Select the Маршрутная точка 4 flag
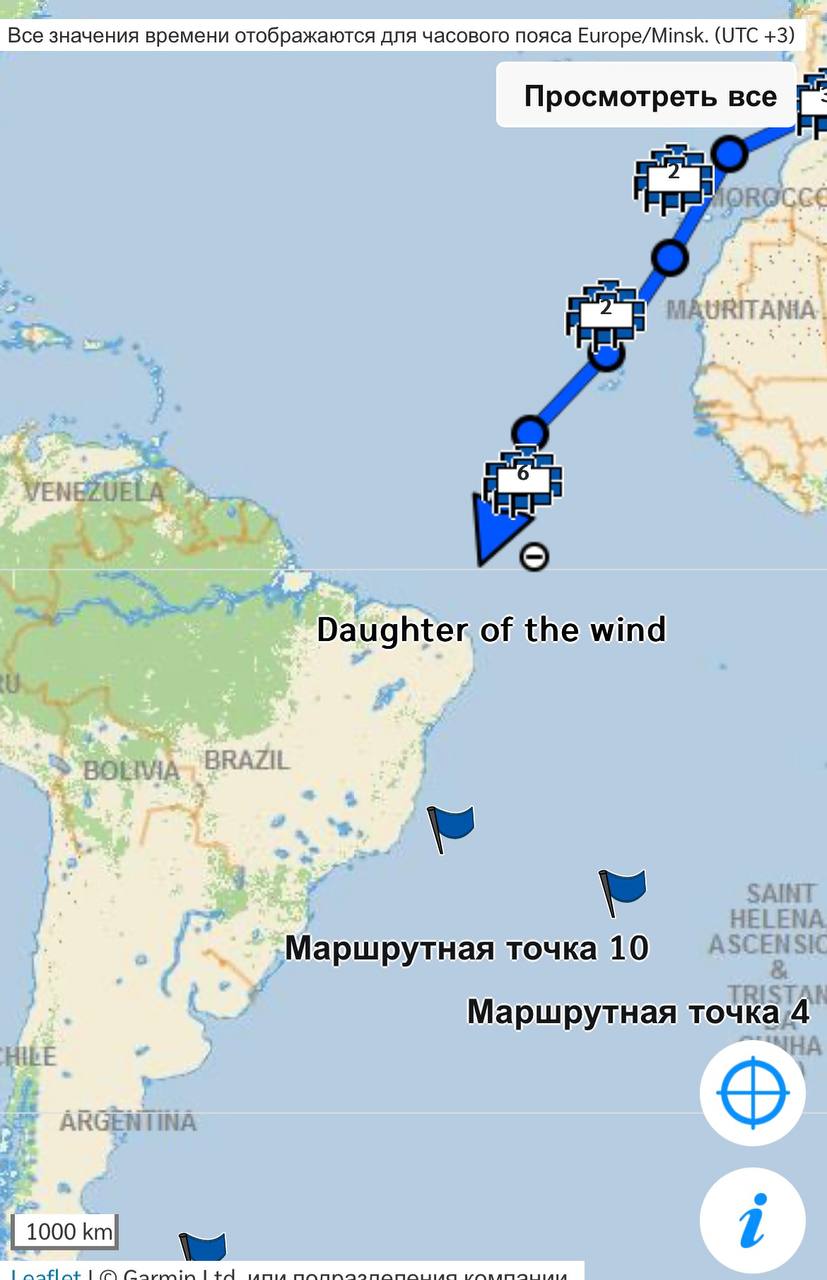 (x=622, y=890)
